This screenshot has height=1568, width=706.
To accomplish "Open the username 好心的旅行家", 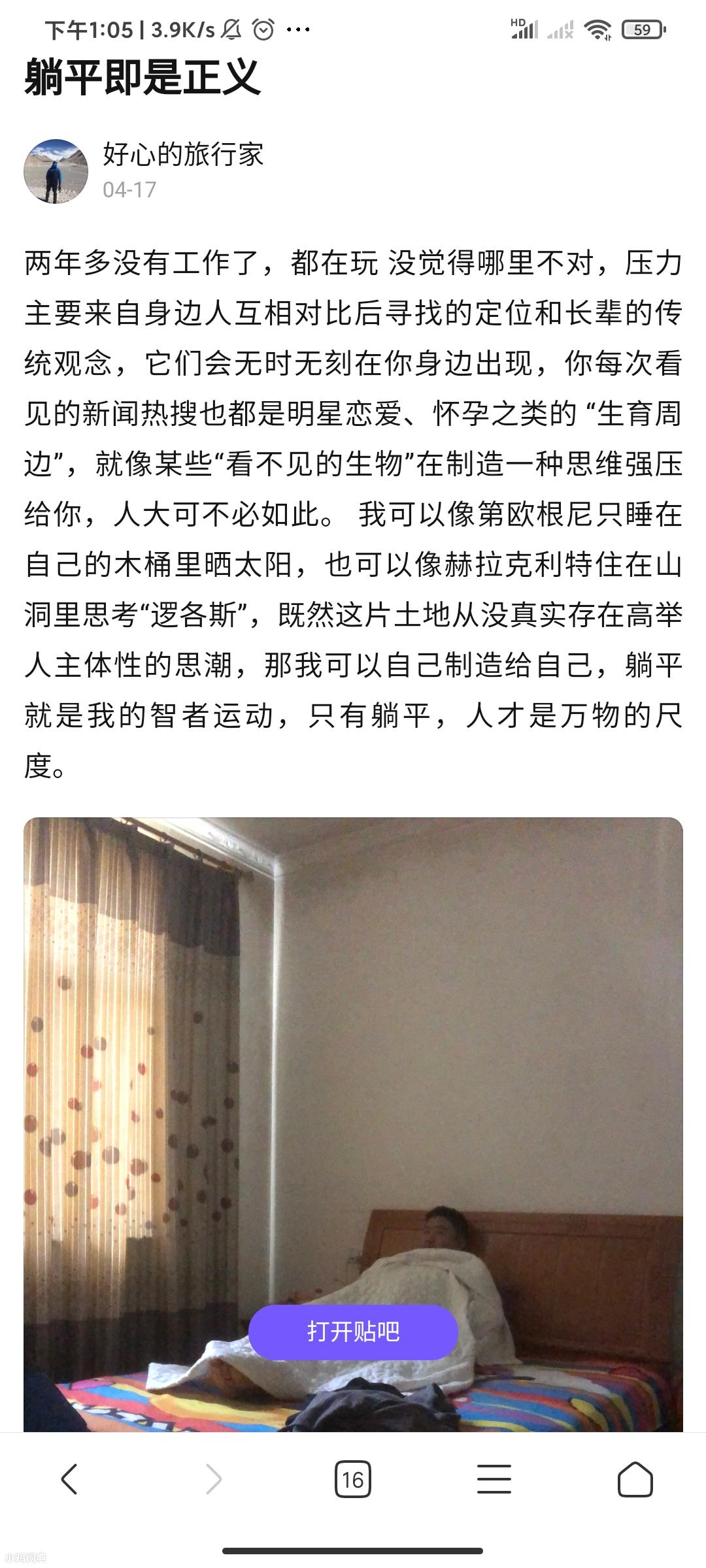I will click(183, 155).
